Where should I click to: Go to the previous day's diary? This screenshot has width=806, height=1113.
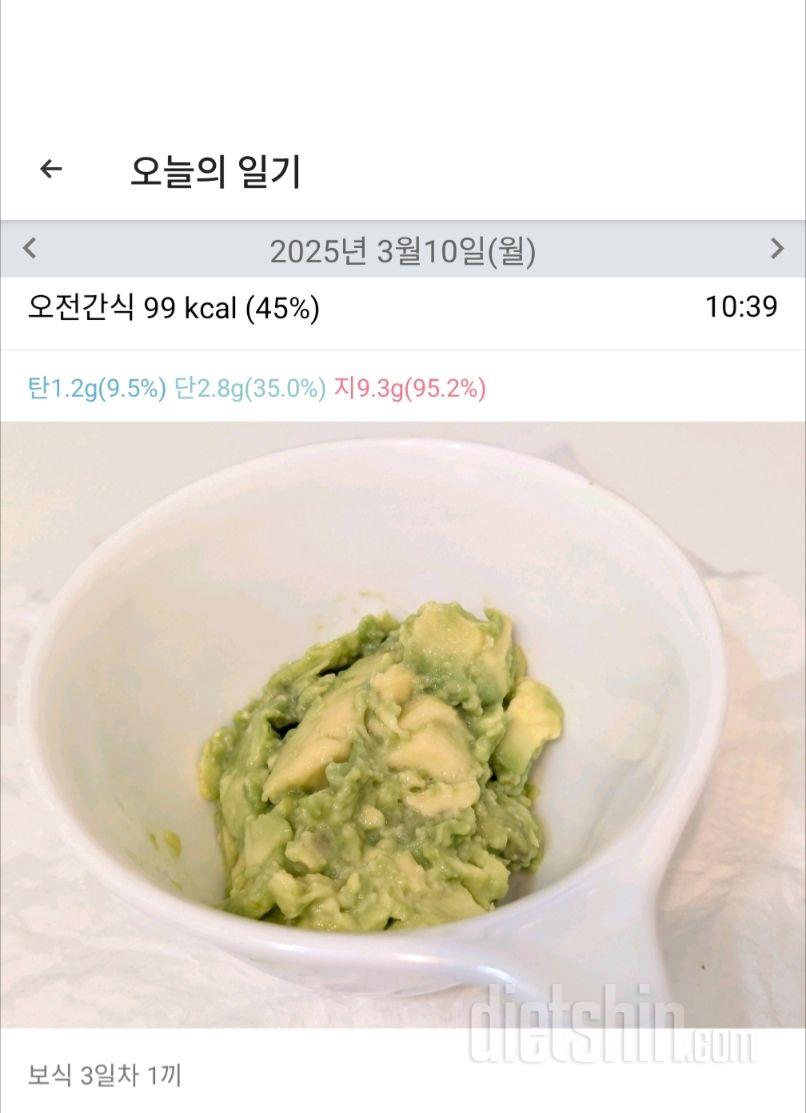coord(30,248)
